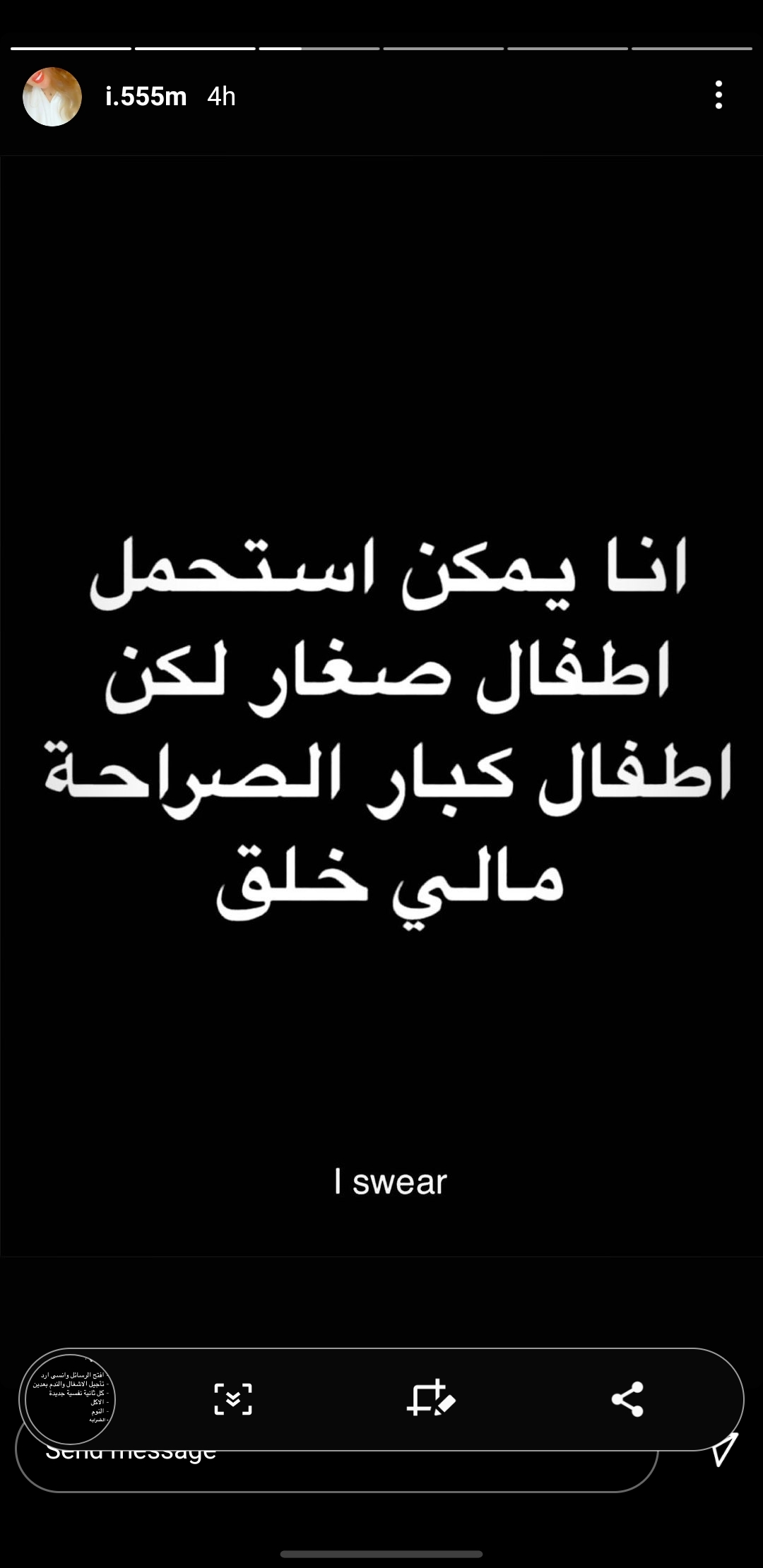This screenshot has width=763, height=1568.
Task: Crop and edit the screenshot
Action: point(430,1398)
